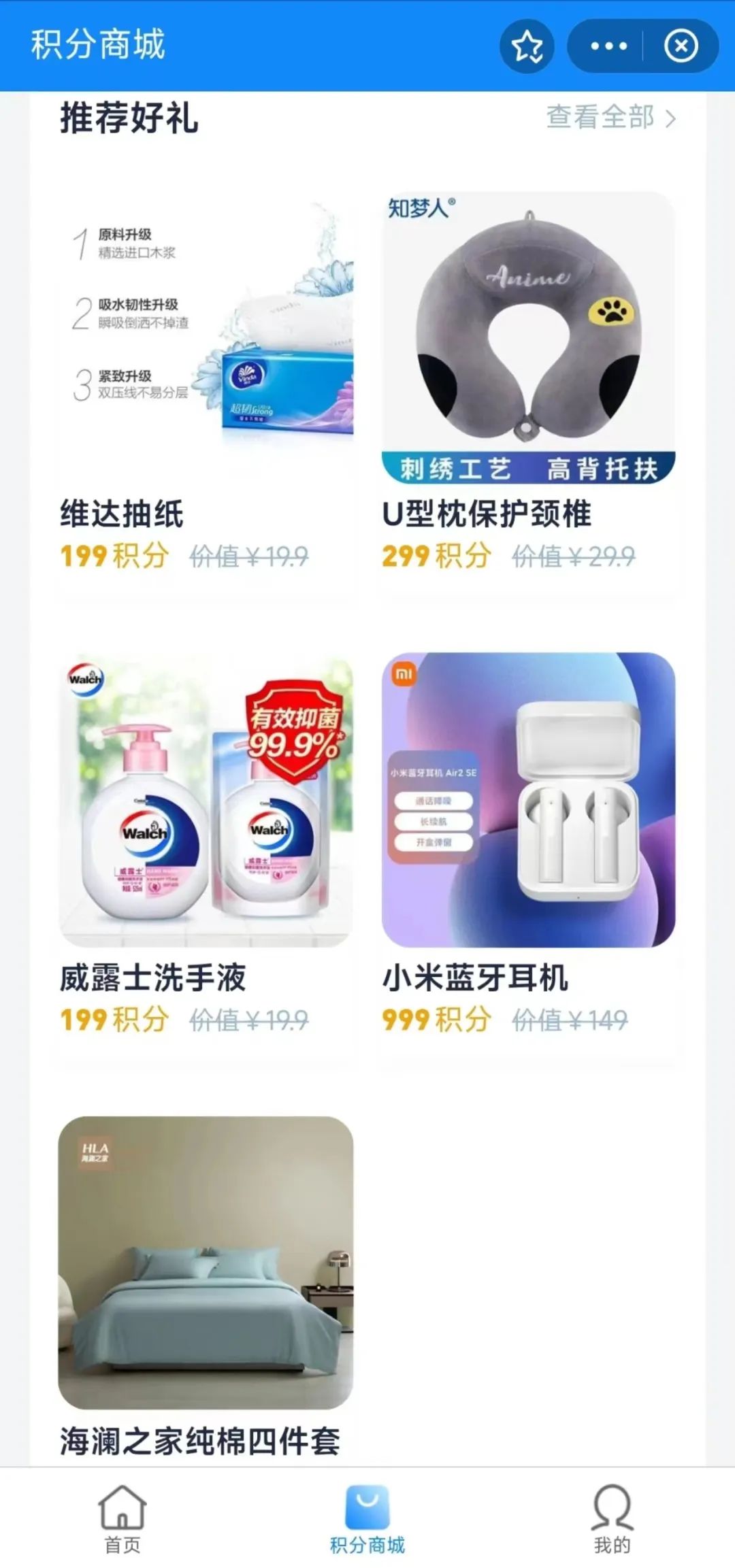735x1568 pixels.
Task: Tap the 999 积分 label under the earphones
Action: (436, 1018)
